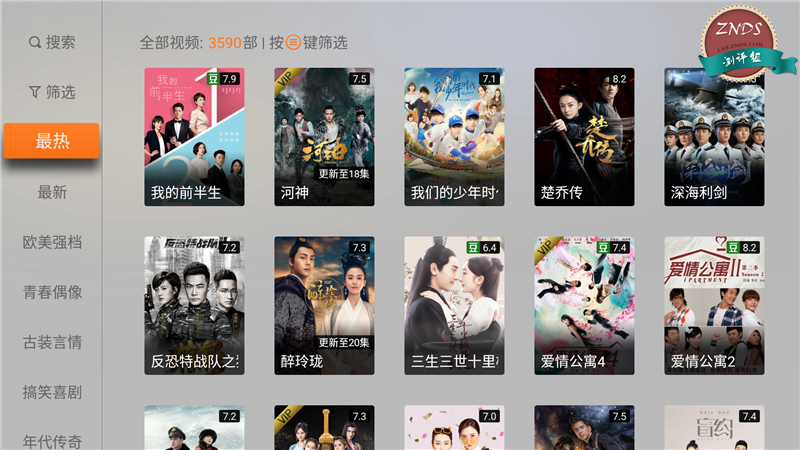
Task: View 深海利剑 details
Action: tap(714, 137)
